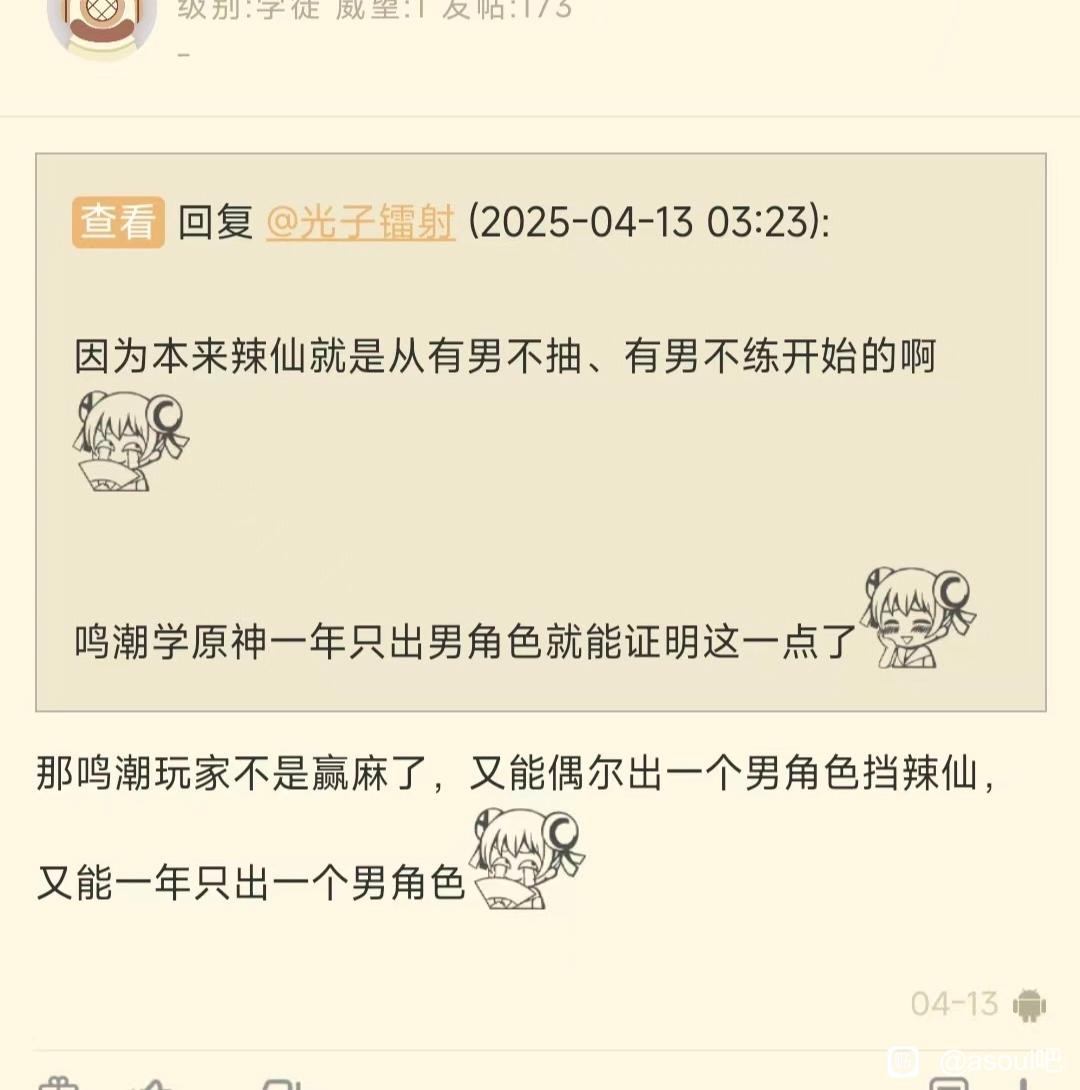The image size is (1080, 1090).
Task: Tap the 查看 button in the quoted reply
Action: [x=118, y=222]
